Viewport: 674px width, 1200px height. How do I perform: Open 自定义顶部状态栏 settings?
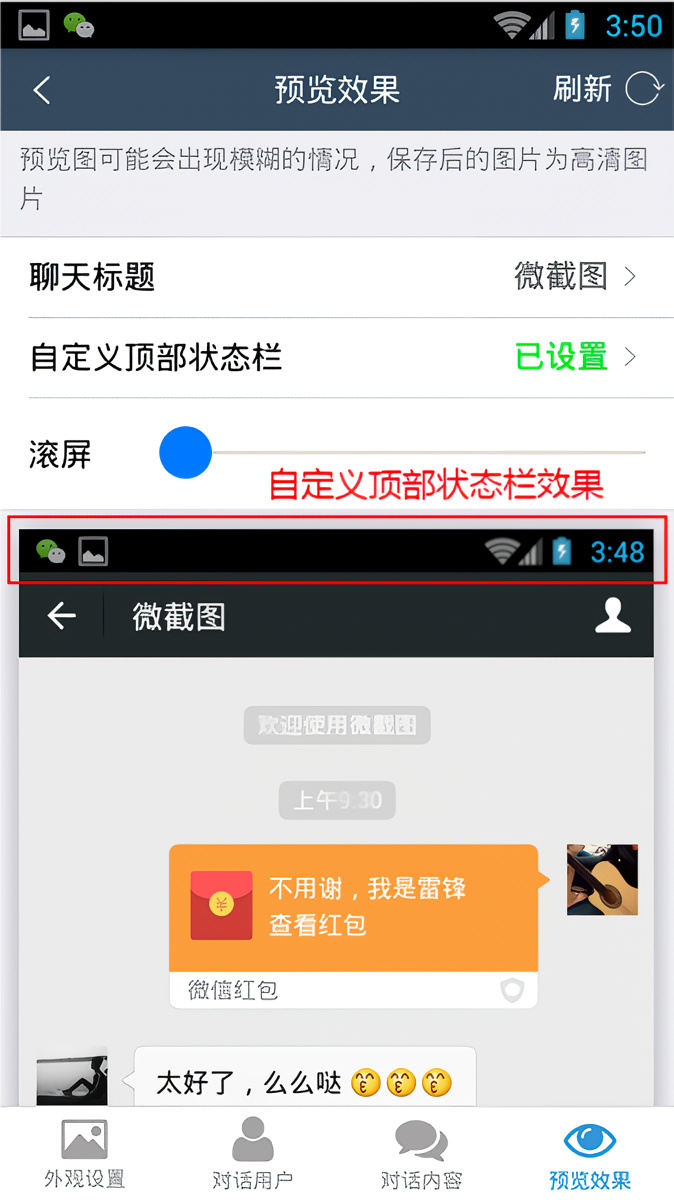click(337, 357)
